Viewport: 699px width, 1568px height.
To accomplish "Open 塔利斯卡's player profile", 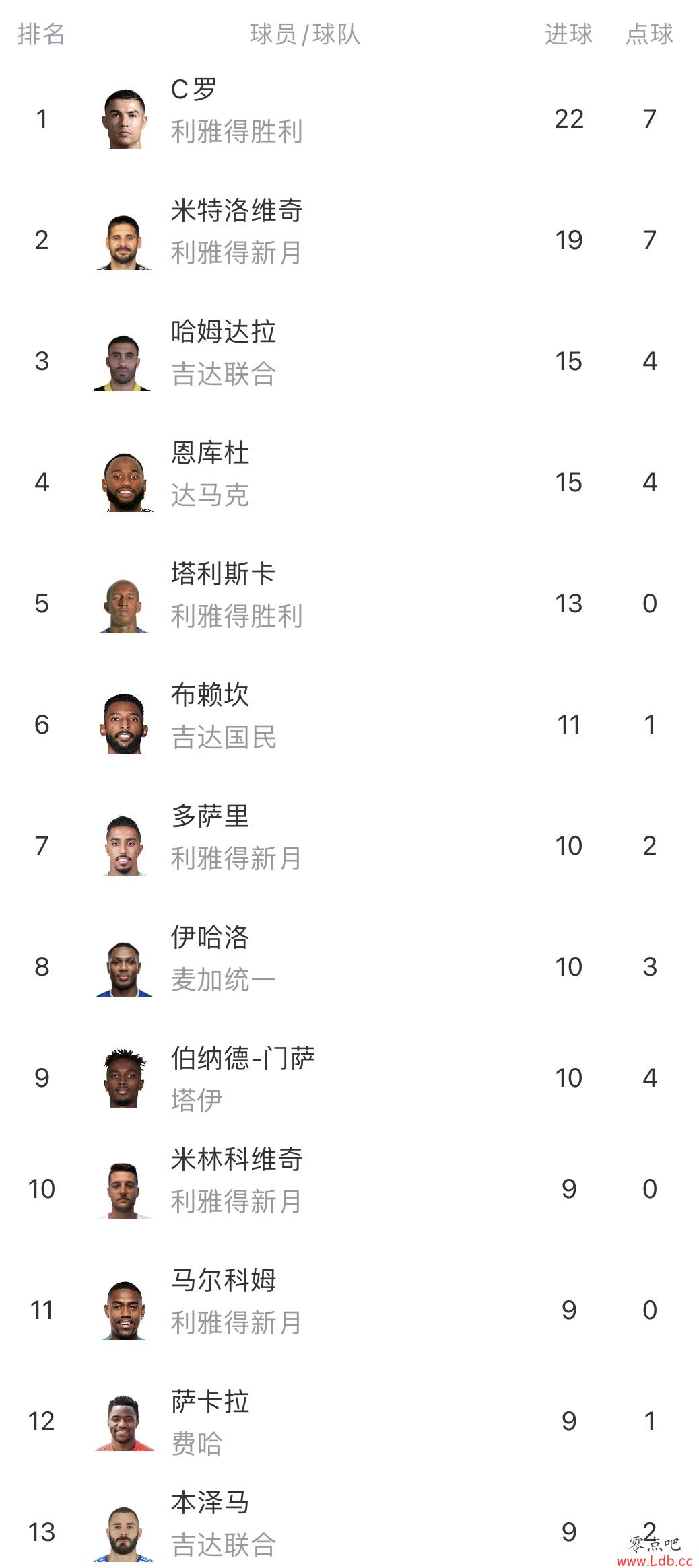I will [x=349, y=603].
